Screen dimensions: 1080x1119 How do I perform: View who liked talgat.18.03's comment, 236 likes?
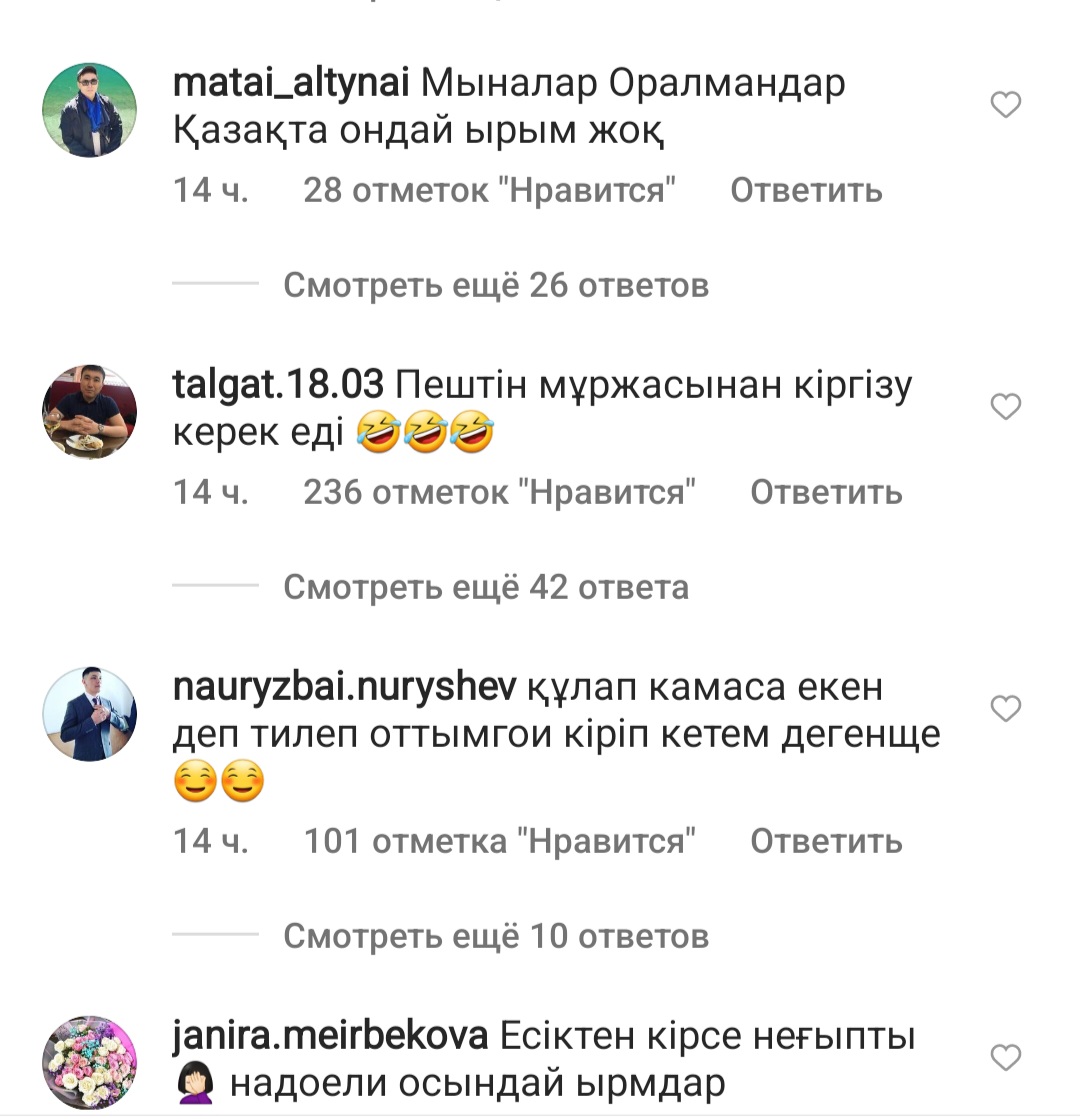click(x=499, y=492)
